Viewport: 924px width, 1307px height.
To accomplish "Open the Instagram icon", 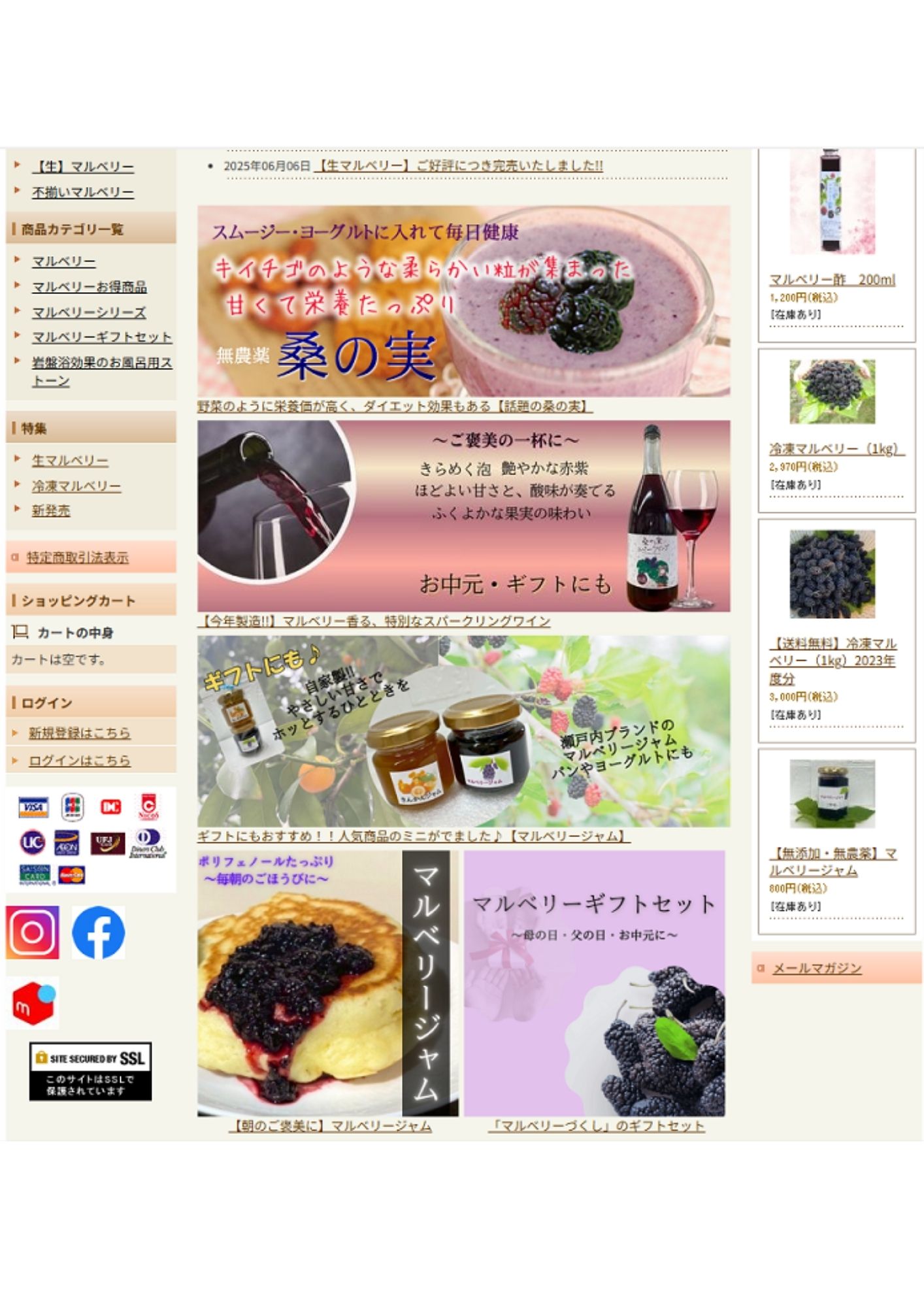I will (x=33, y=932).
